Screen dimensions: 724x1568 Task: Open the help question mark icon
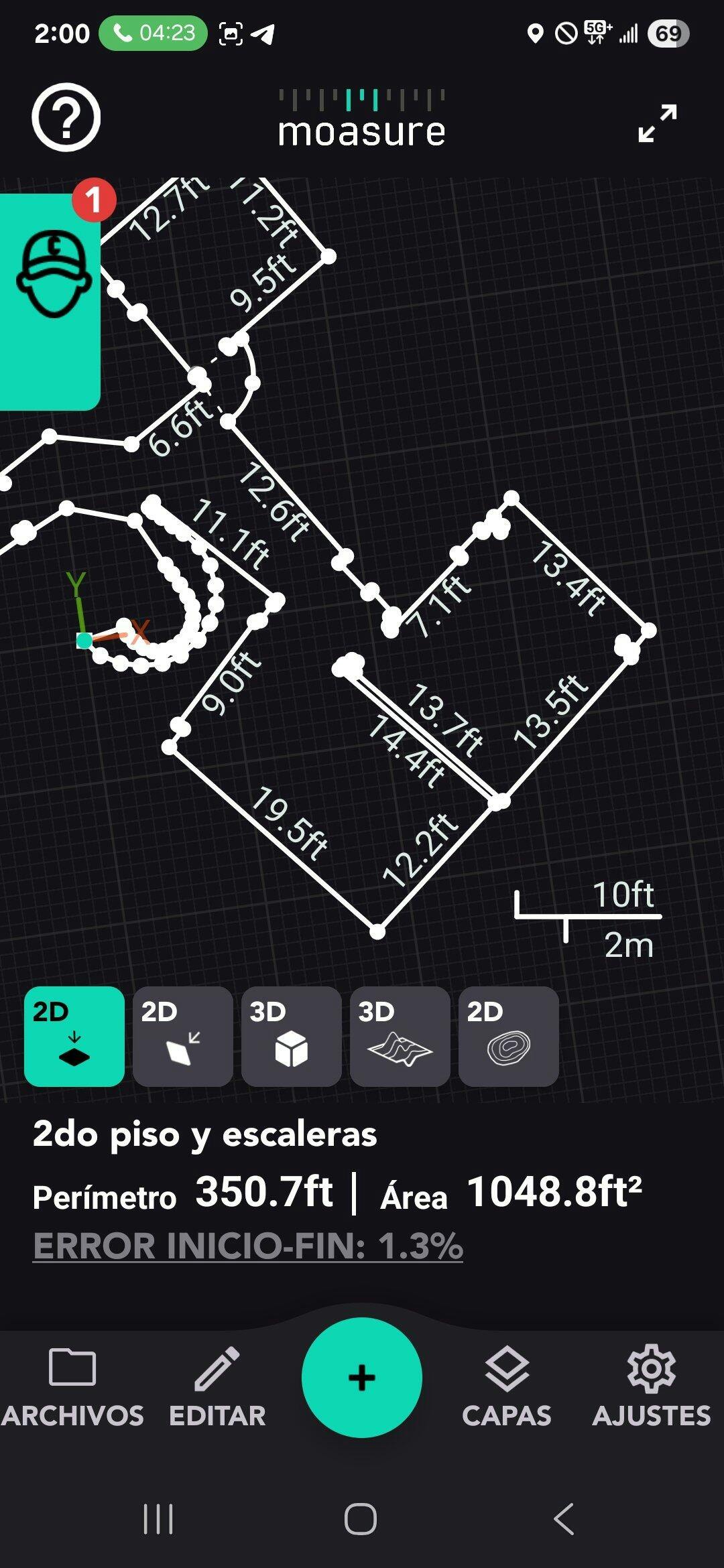click(x=66, y=117)
